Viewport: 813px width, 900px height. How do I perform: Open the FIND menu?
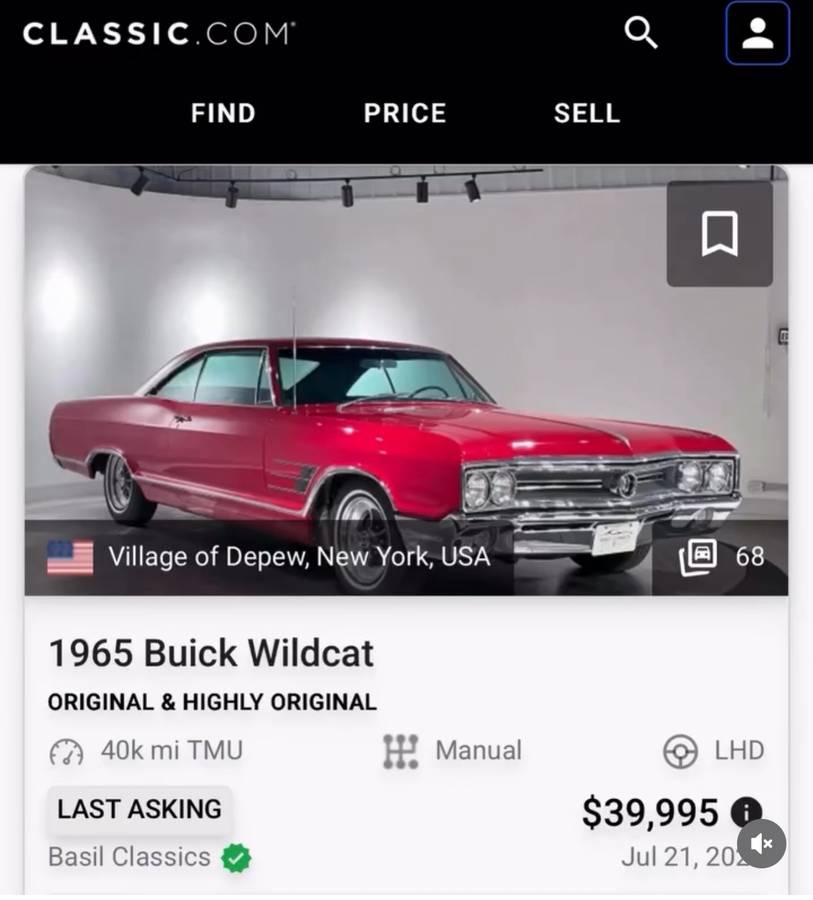(222, 113)
